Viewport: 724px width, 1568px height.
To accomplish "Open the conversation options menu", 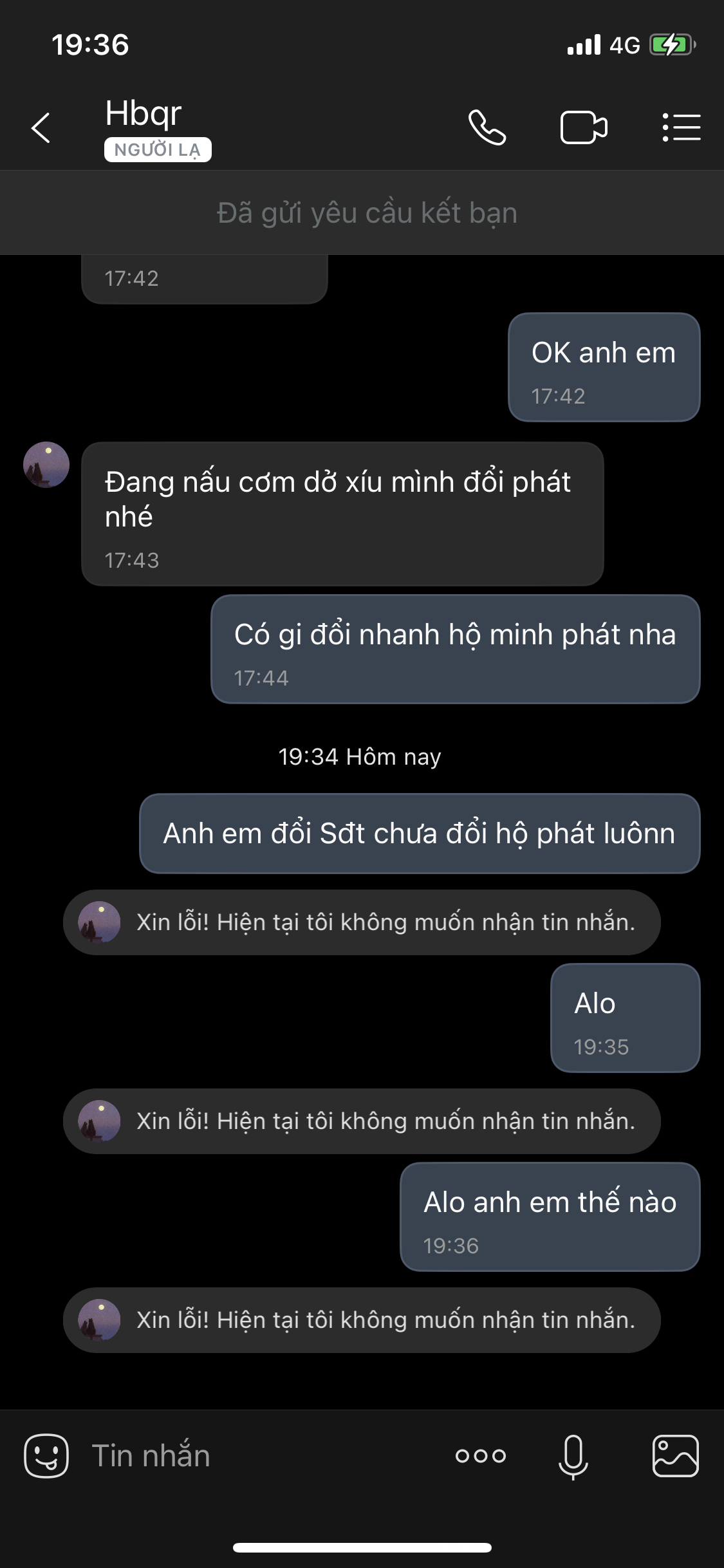I will (682, 127).
